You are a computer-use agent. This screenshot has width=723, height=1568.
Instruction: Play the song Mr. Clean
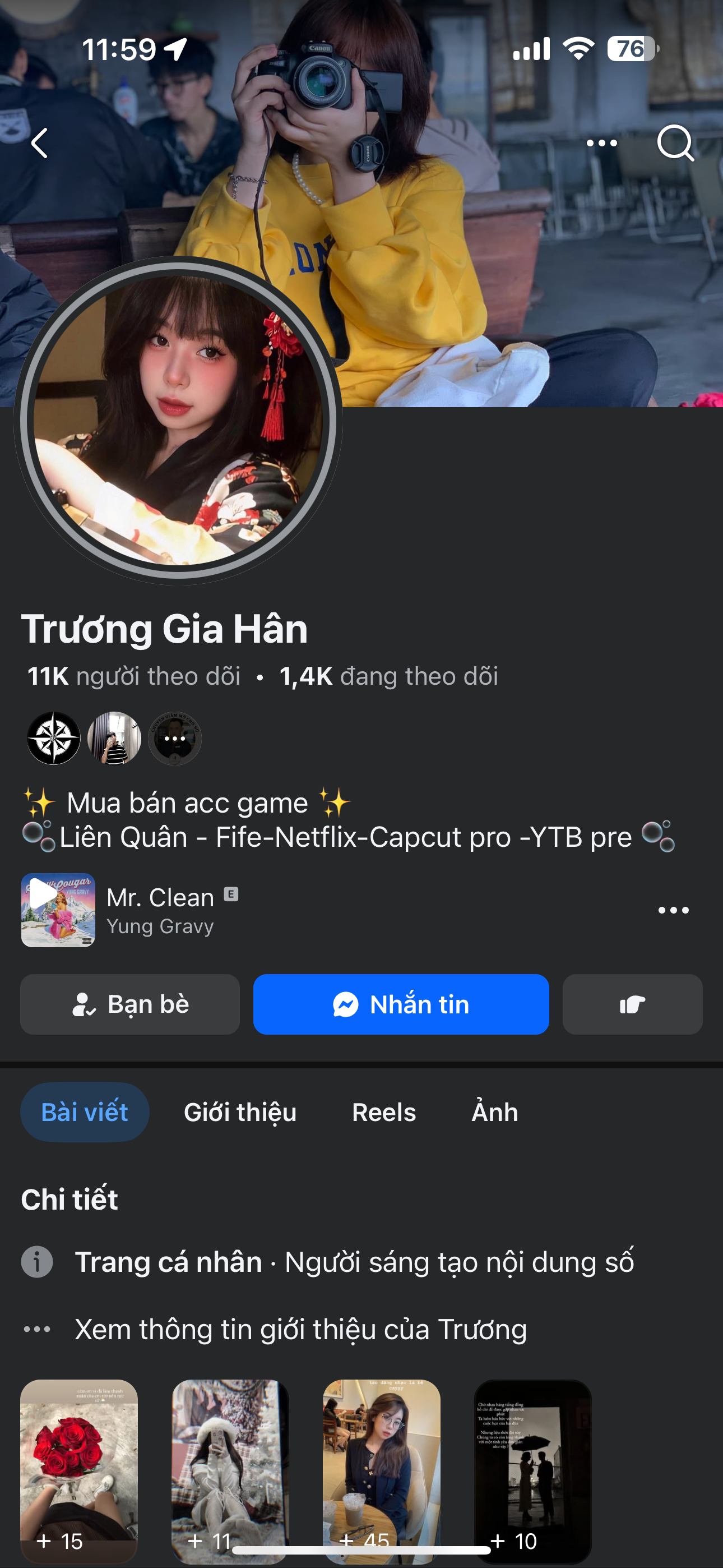click(x=58, y=910)
